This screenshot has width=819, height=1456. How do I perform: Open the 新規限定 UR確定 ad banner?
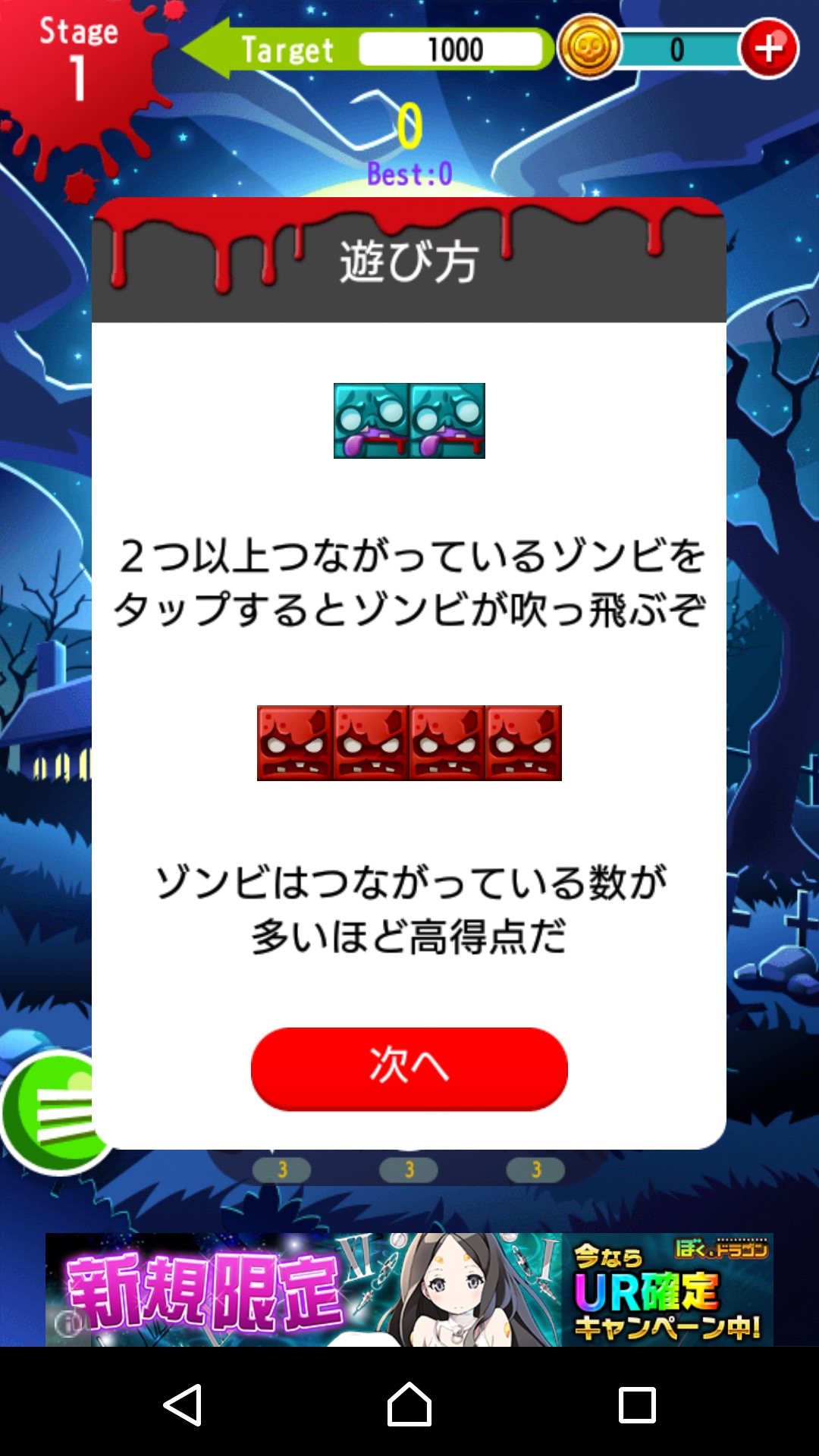click(409, 1289)
